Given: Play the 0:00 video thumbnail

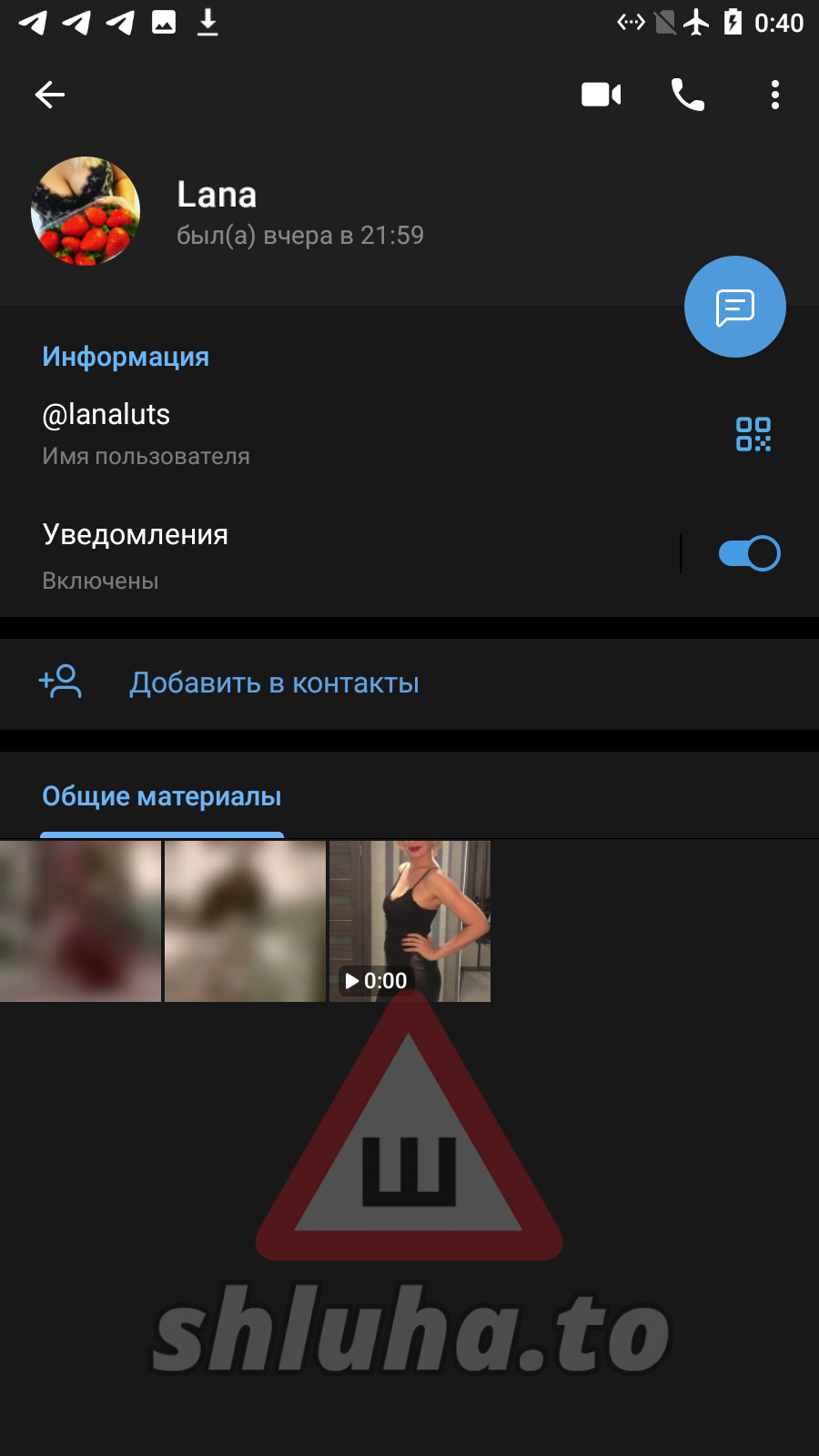Looking at the screenshot, I should 409,921.
